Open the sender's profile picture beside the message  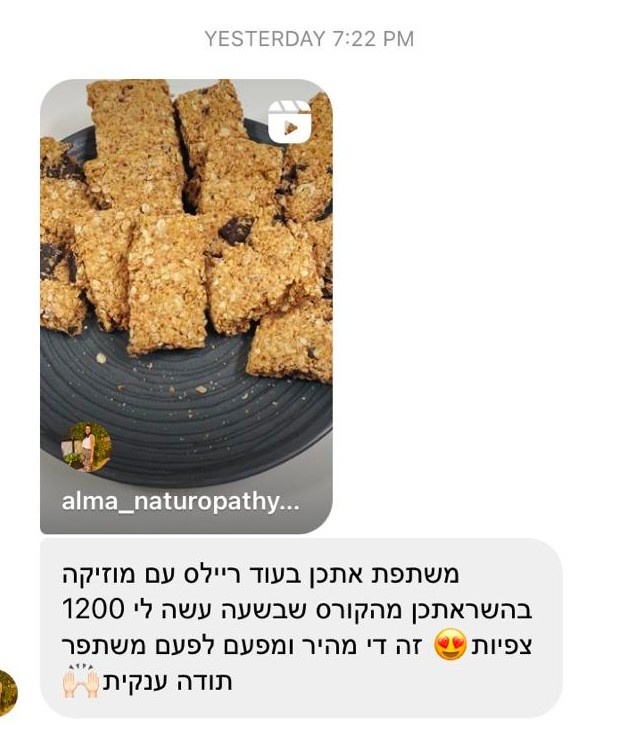click(7, 692)
